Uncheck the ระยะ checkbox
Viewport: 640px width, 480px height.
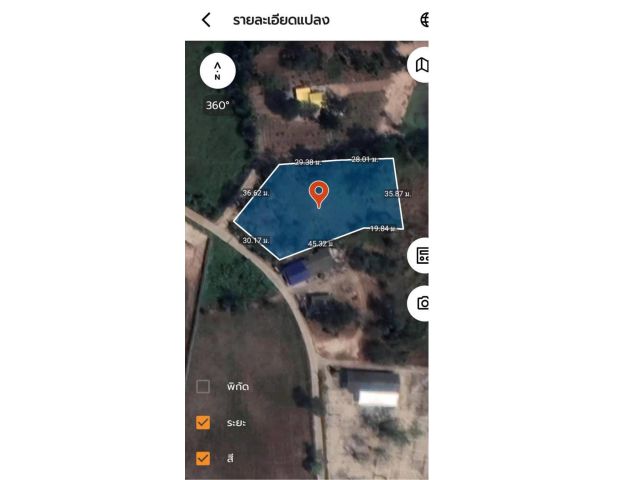(203, 422)
